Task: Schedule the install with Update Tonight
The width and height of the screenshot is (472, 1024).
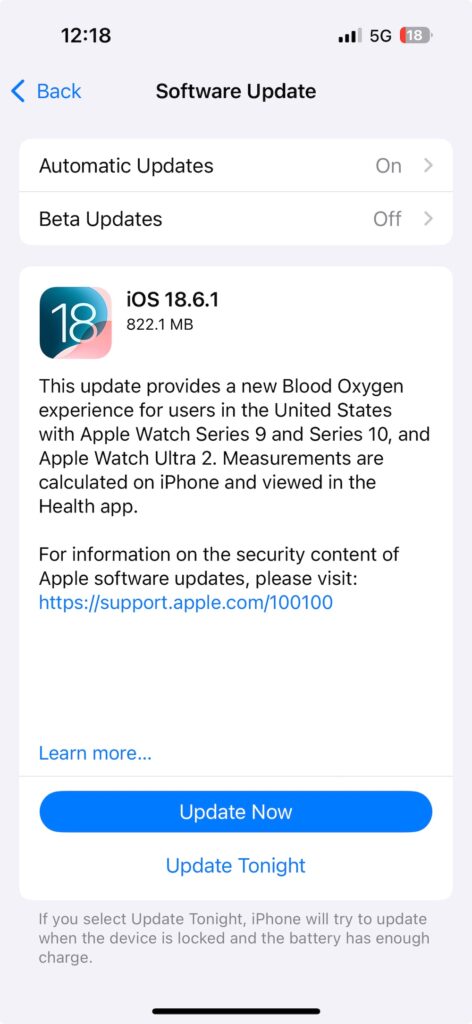Action: (x=236, y=865)
